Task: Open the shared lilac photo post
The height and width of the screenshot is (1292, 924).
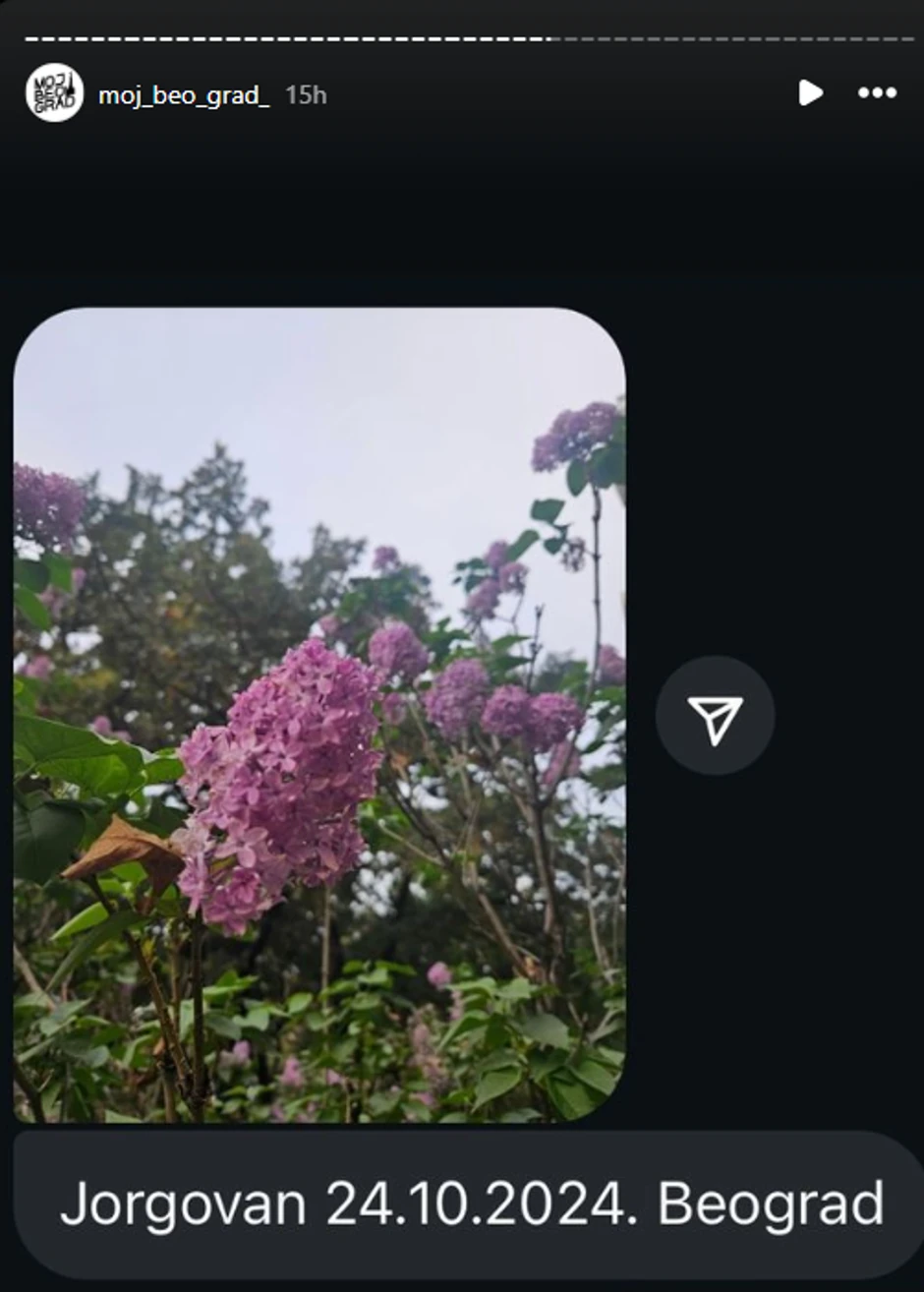Action: [319, 715]
